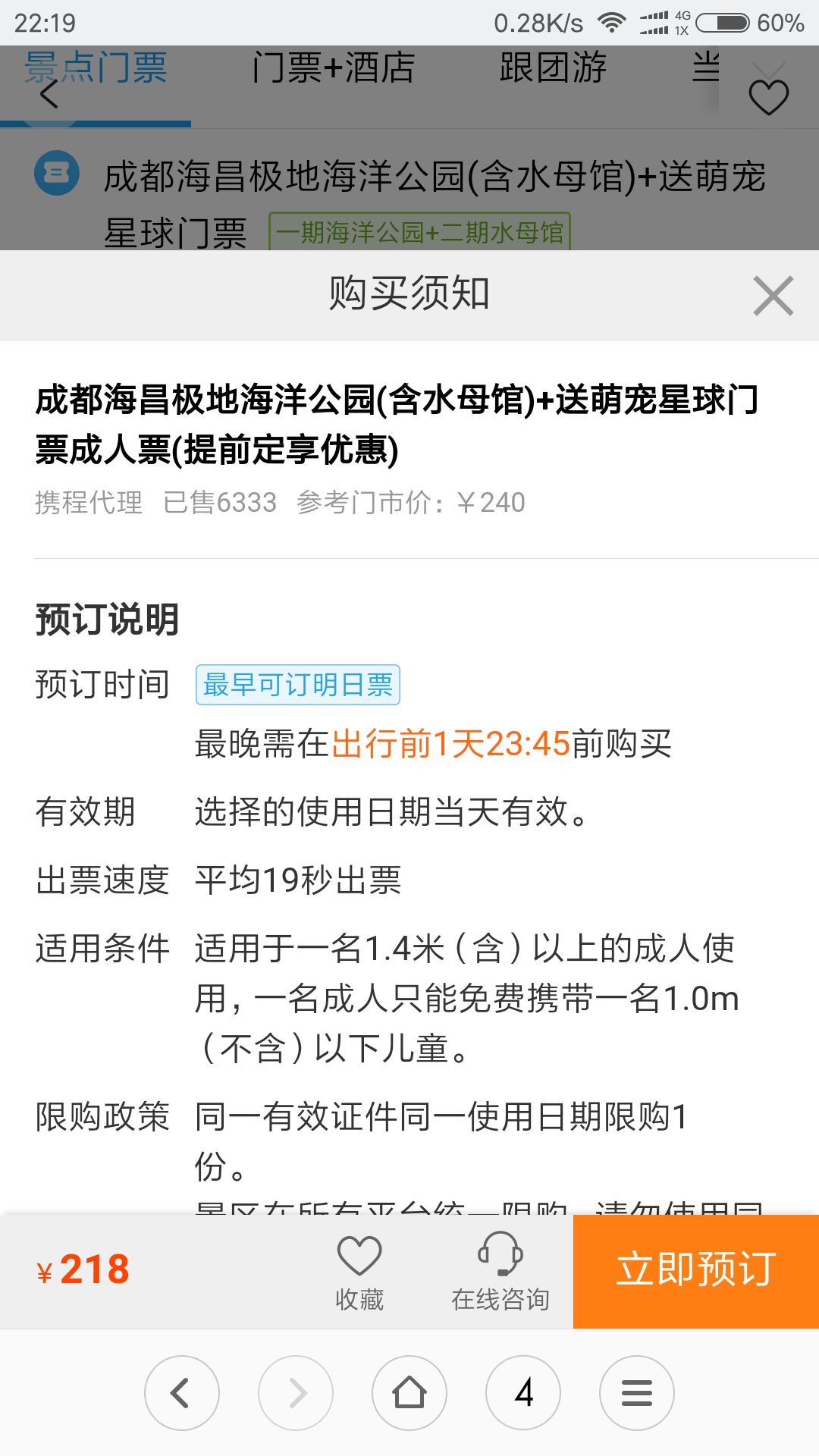Tap 立即预订 to book now

[x=695, y=1271]
